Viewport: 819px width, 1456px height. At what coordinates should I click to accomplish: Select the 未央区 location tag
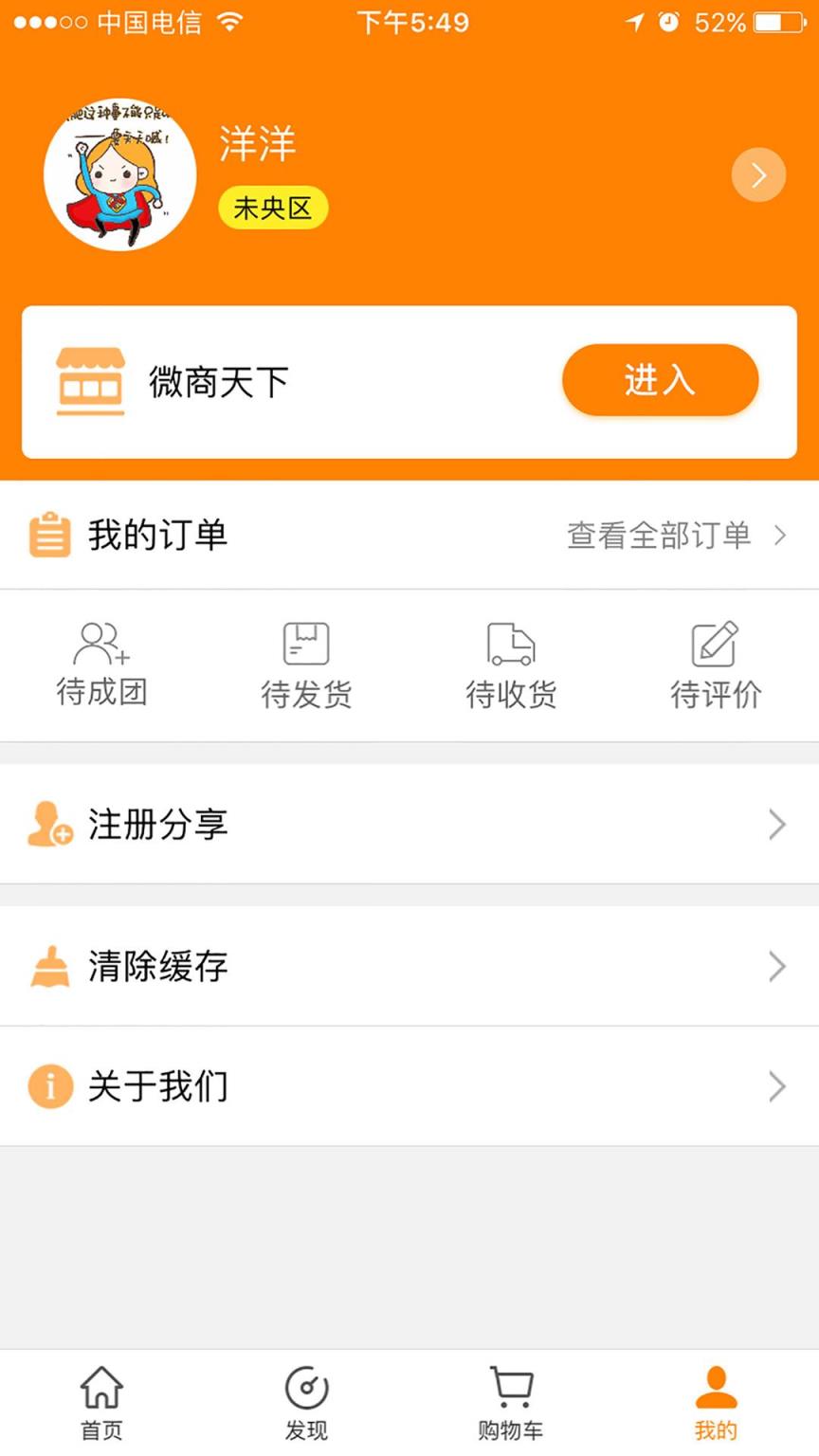coord(272,207)
